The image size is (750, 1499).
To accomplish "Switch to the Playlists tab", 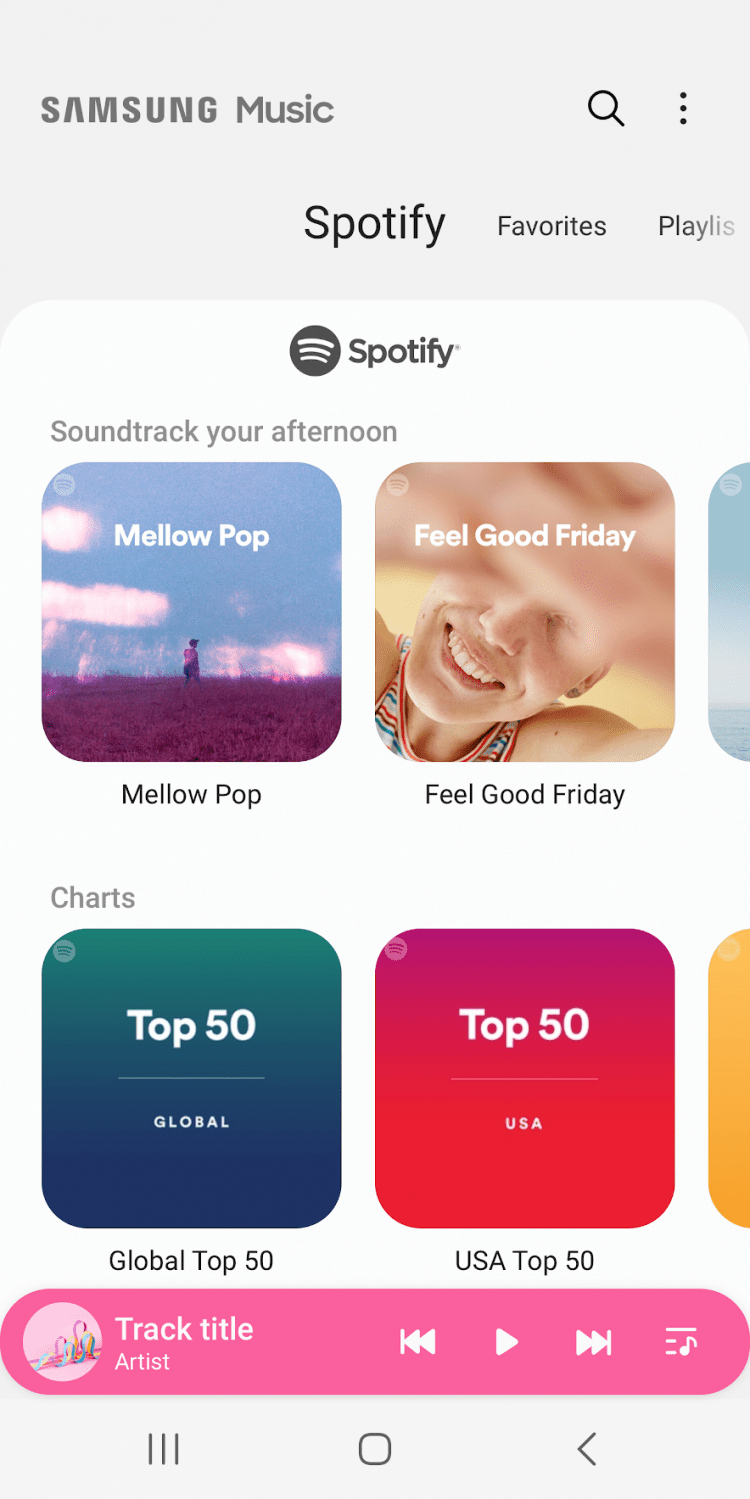I will 697,226.
